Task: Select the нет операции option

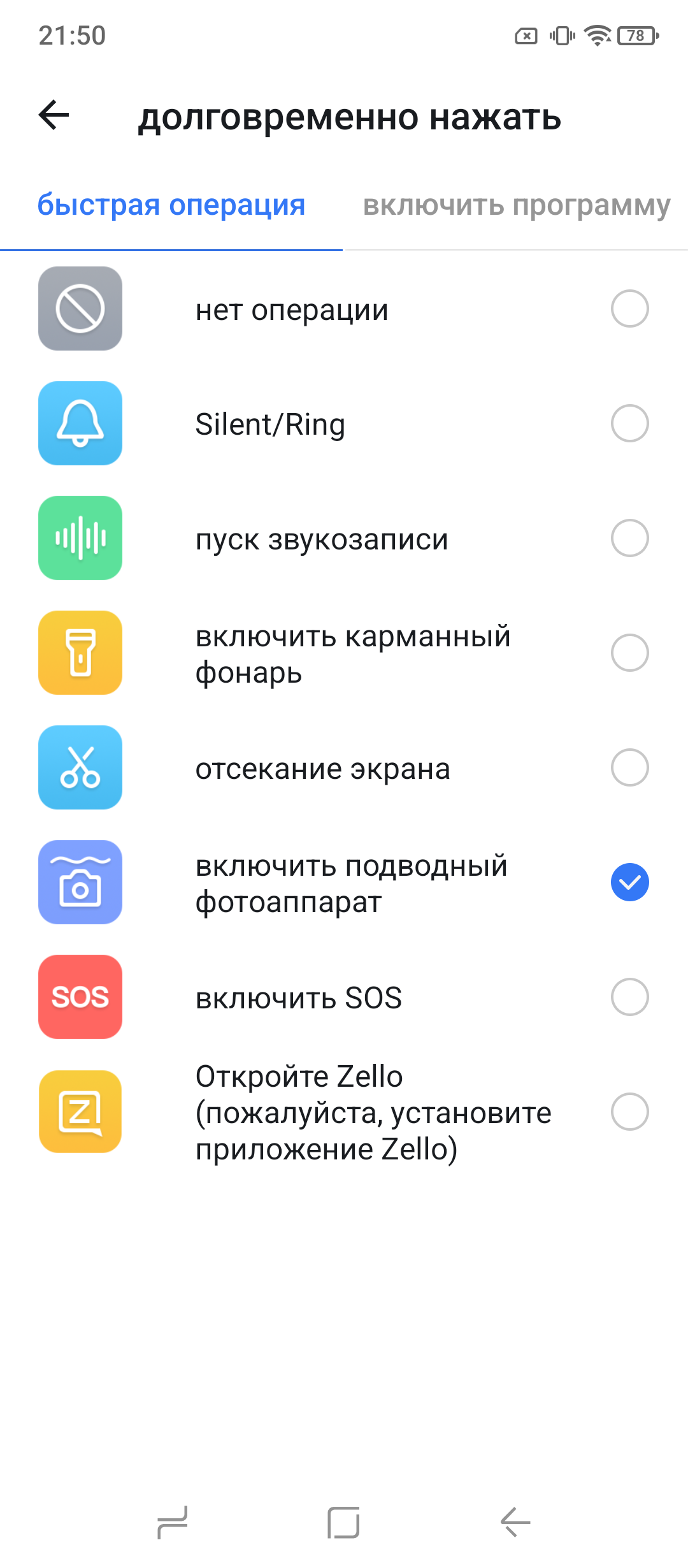Action: click(629, 309)
